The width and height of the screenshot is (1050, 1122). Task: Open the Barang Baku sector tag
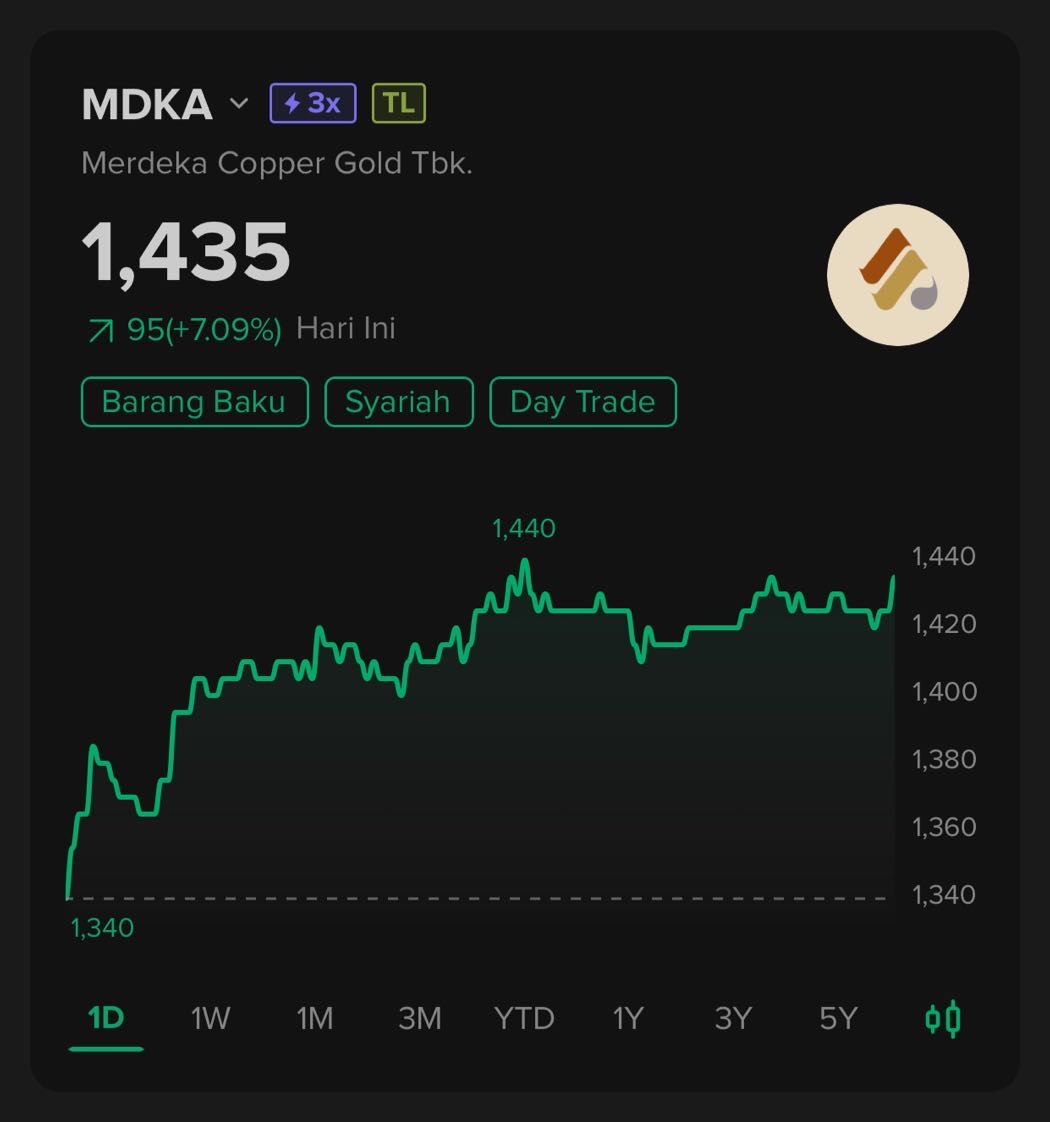[x=194, y=402]
